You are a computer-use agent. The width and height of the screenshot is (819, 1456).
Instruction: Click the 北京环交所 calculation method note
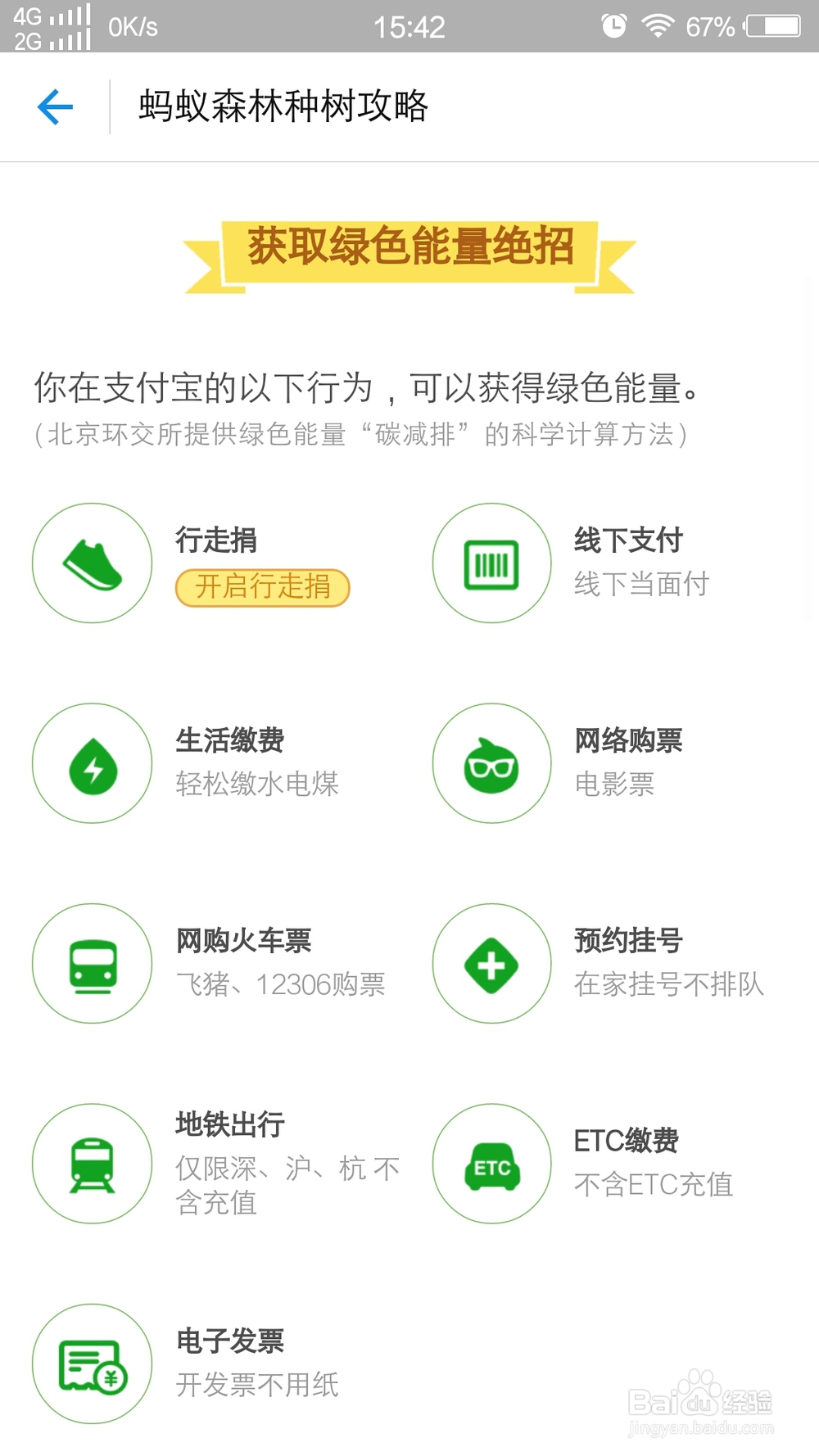(360, 435)
